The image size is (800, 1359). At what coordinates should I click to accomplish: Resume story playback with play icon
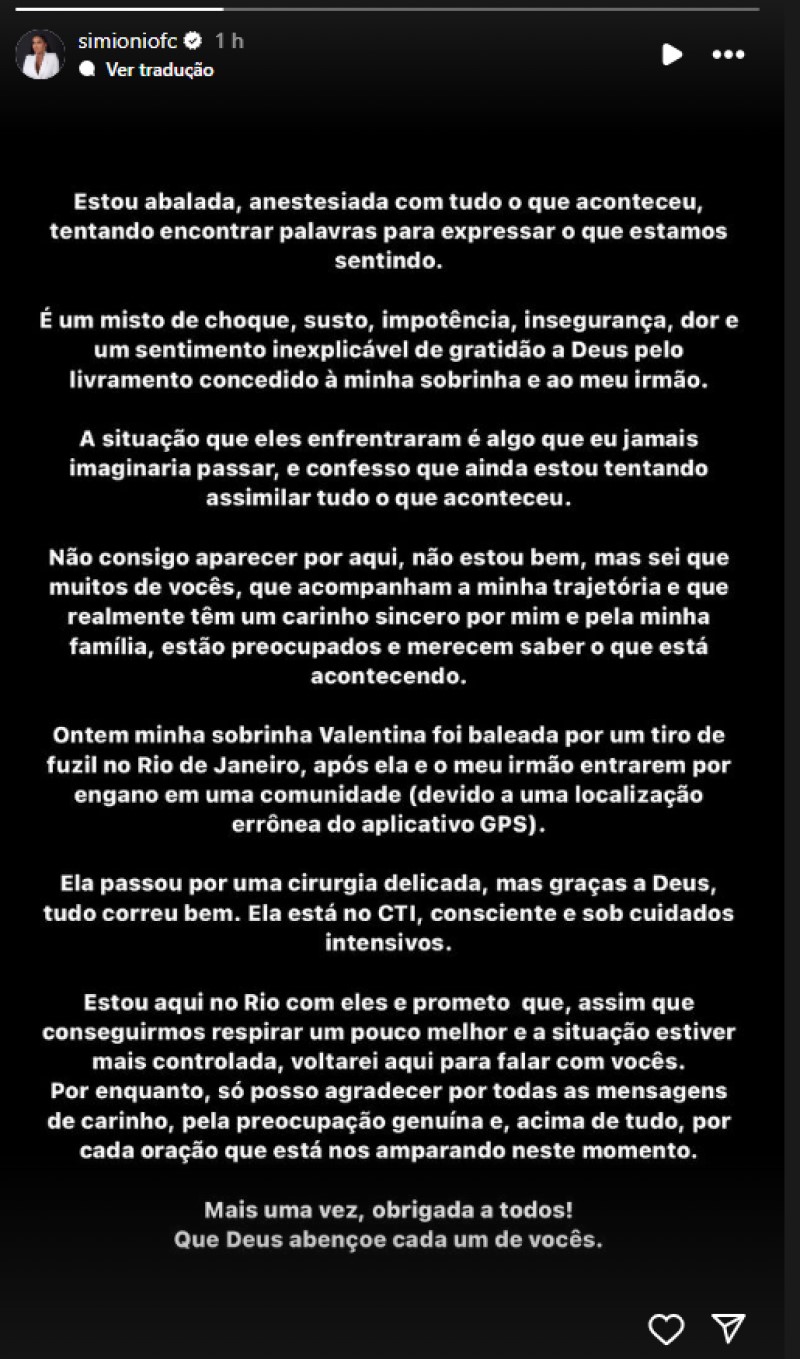672,54
